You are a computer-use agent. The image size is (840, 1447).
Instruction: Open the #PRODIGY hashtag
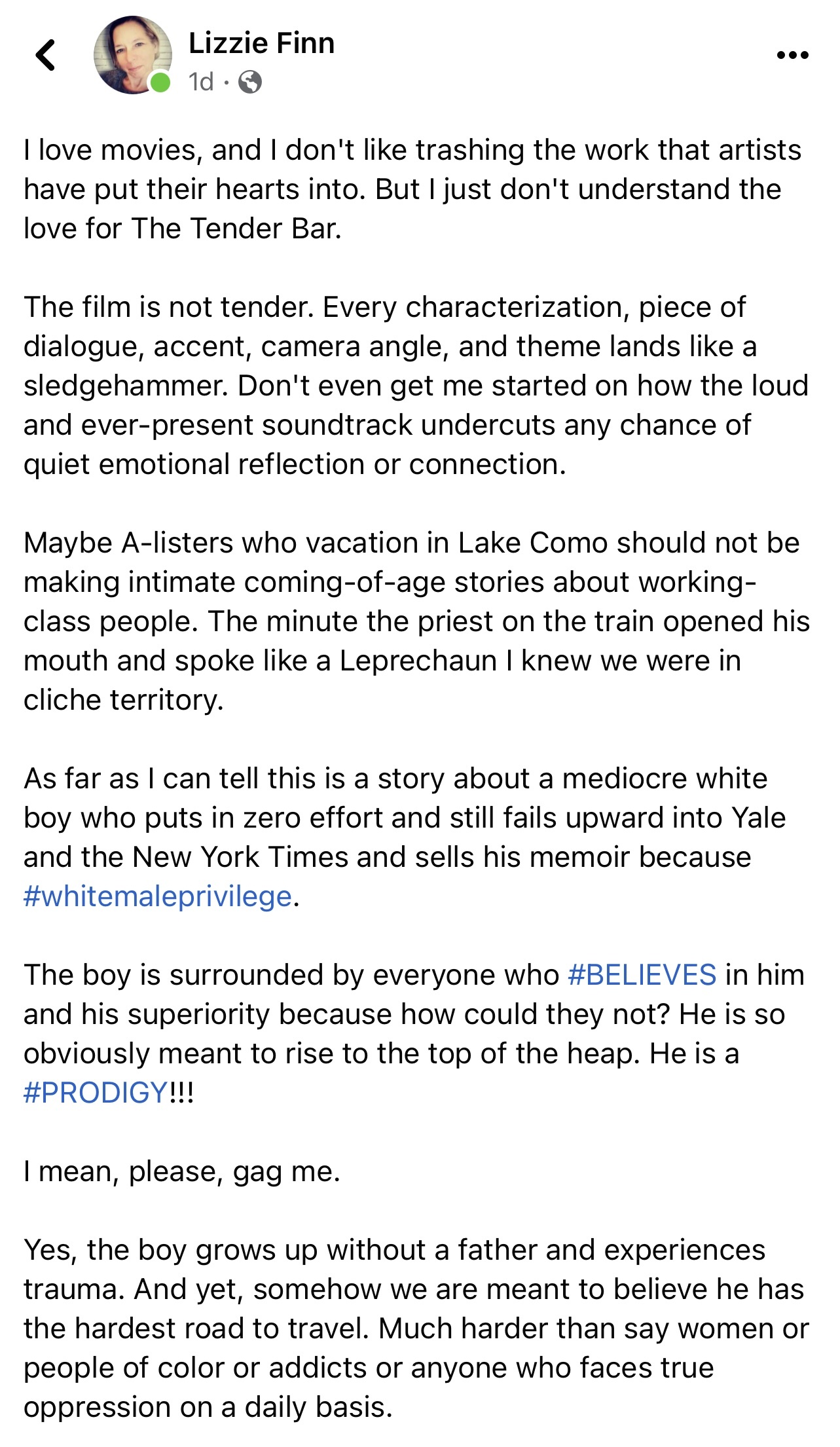(96, 1092)
